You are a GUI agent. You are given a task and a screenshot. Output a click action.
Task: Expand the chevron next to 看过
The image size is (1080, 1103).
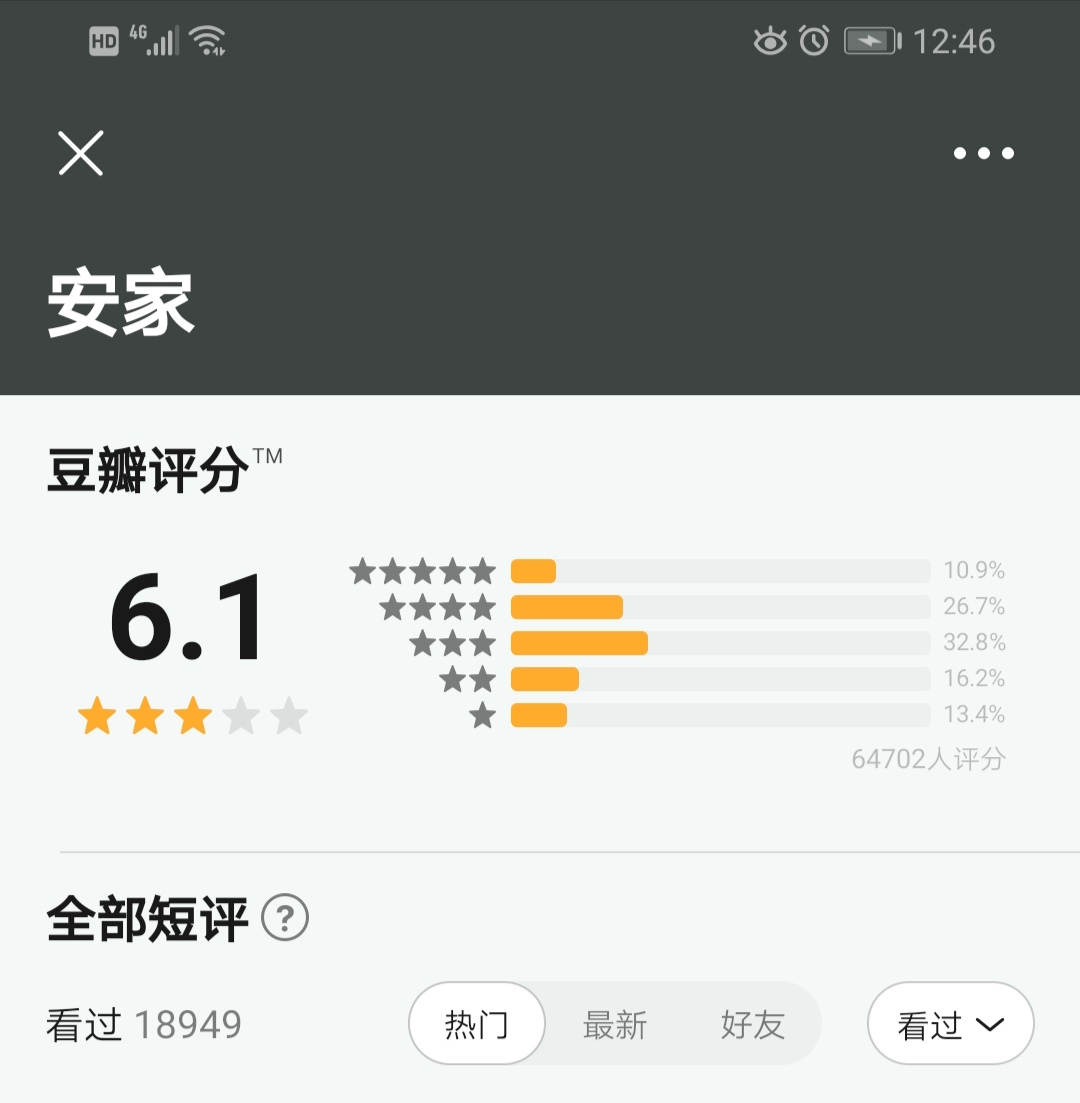coord(990,1025)
